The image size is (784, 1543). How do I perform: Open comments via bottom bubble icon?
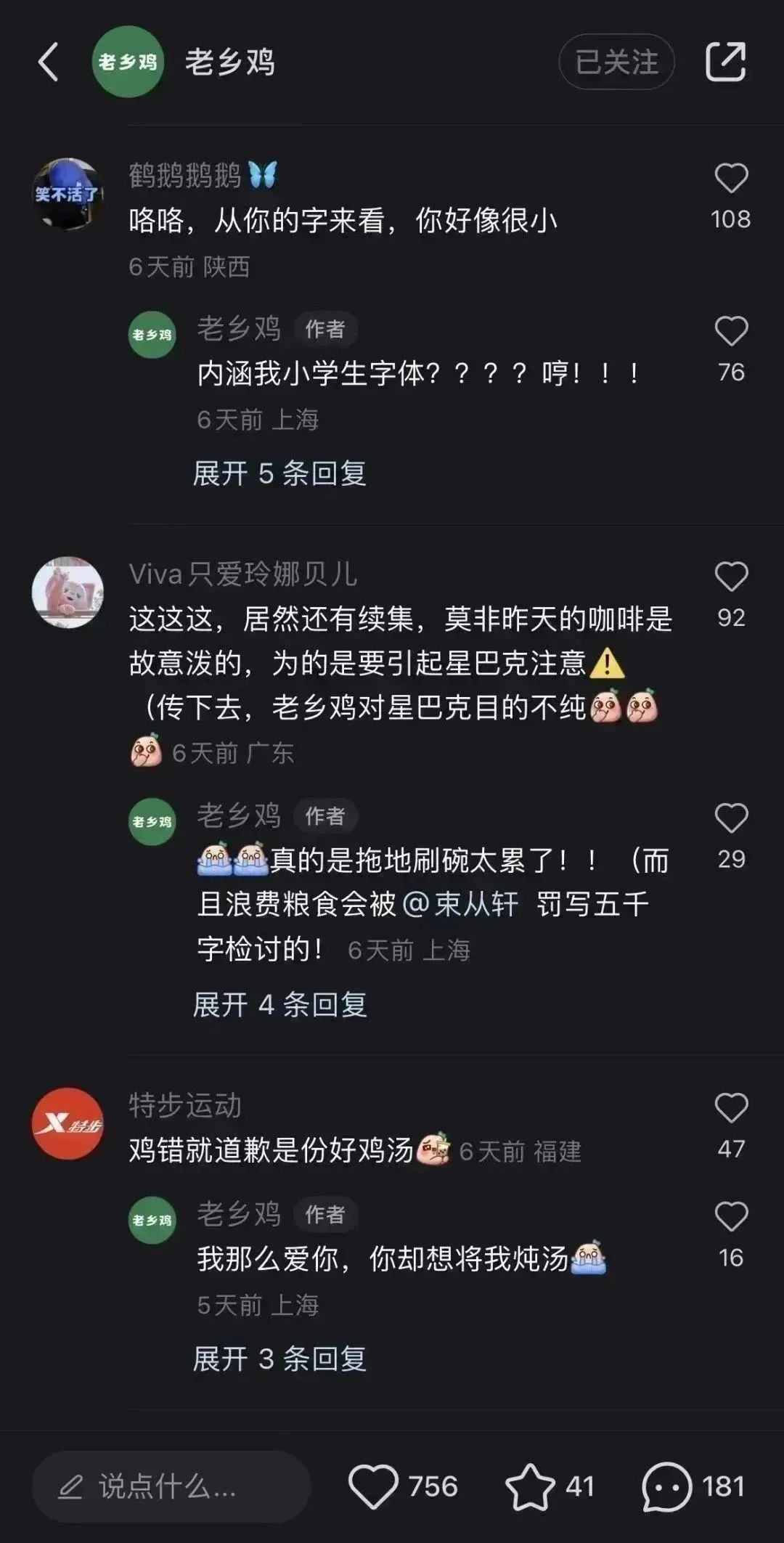coord(666,1486)
